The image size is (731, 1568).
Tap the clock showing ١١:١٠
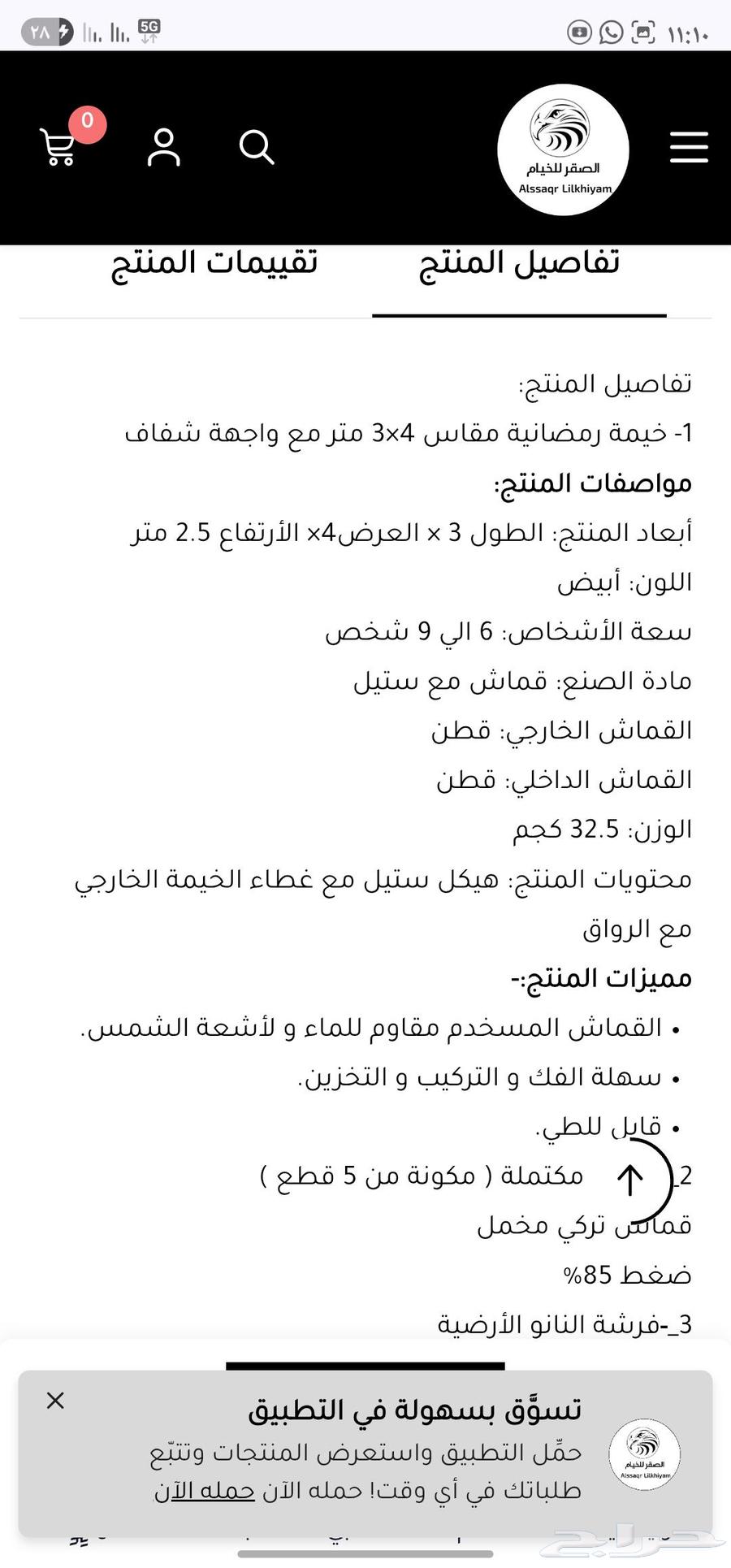tap(687, 33)
